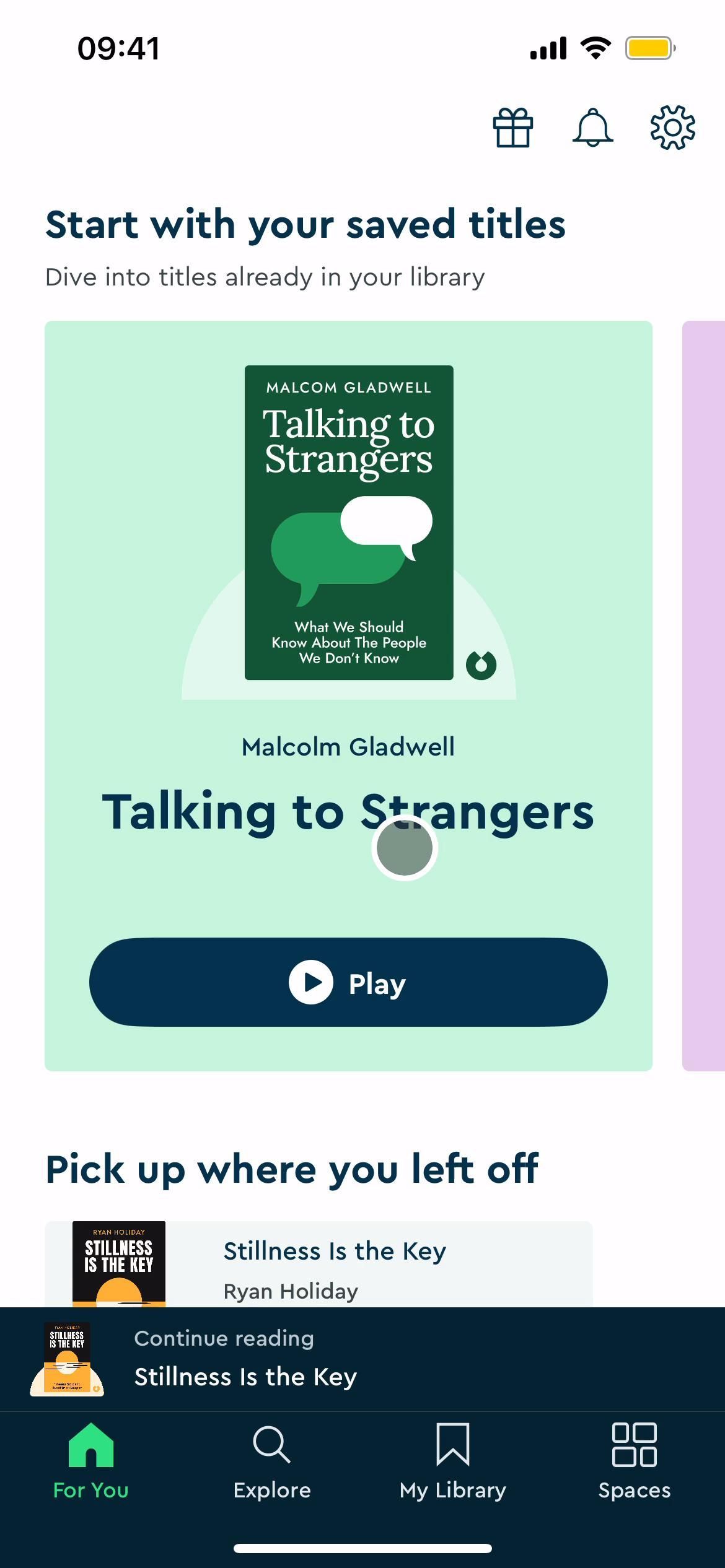Switch to the For You tab
Image resolution: width=725 pixels, height=1568 pixels.
pyautogui.click(x=90, y=1461)
